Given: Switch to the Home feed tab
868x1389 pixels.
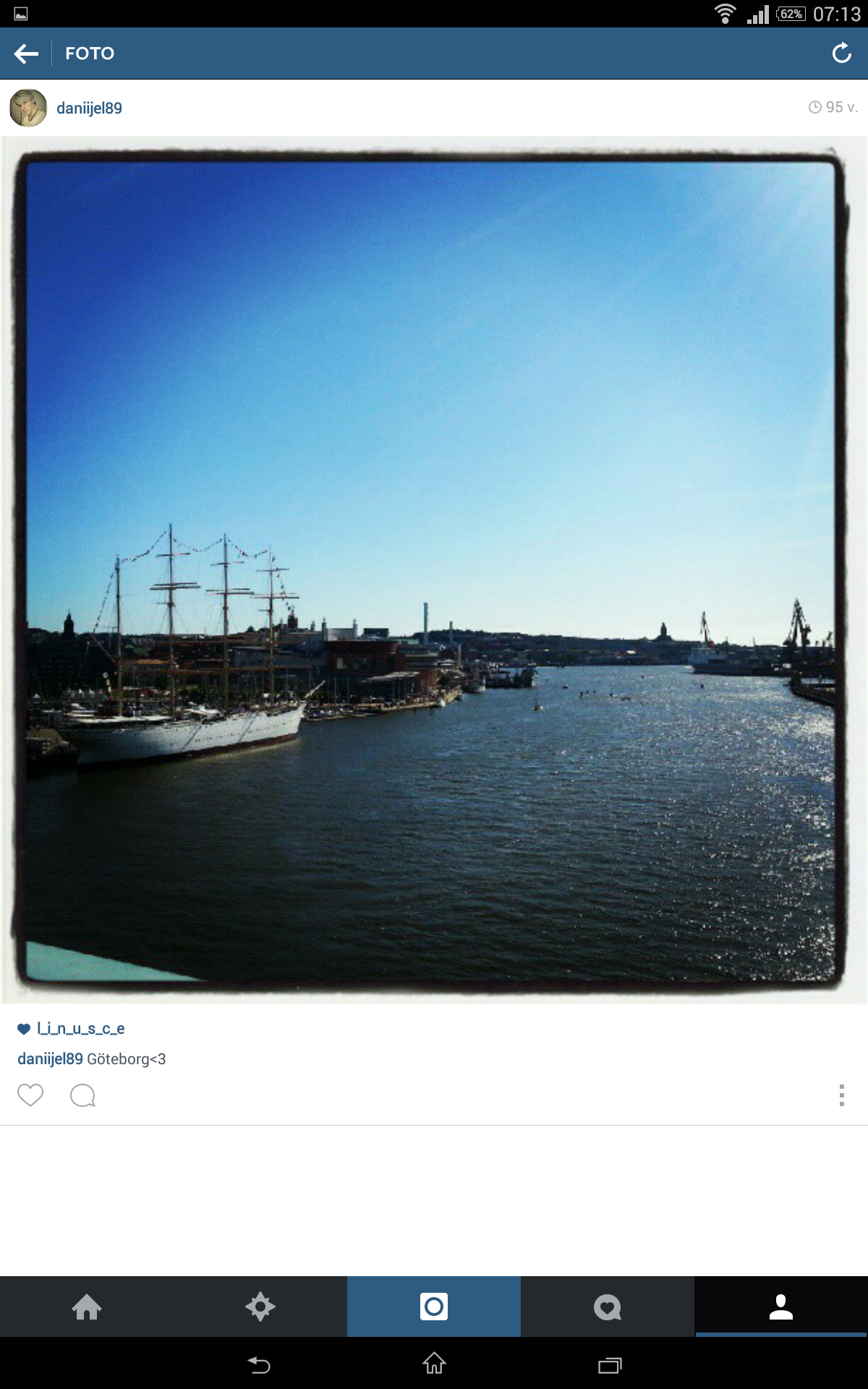Looking at the screenshot, I should click(x=87, y=1307).
